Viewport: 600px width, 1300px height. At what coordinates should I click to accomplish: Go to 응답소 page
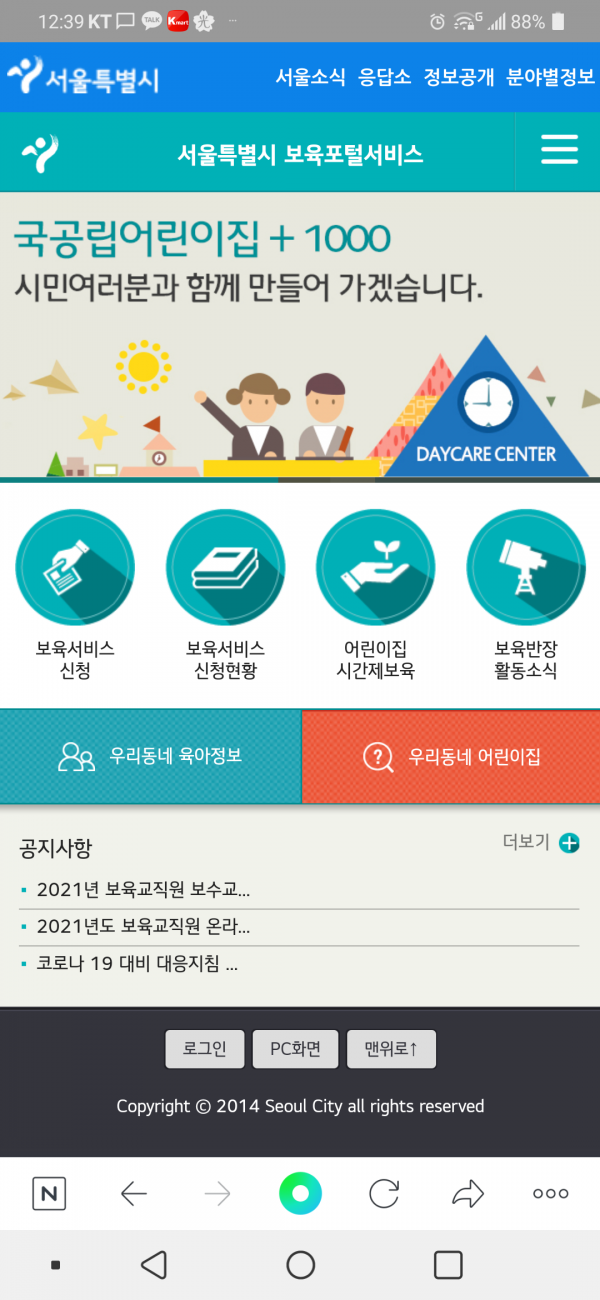[x=385, y=77]
